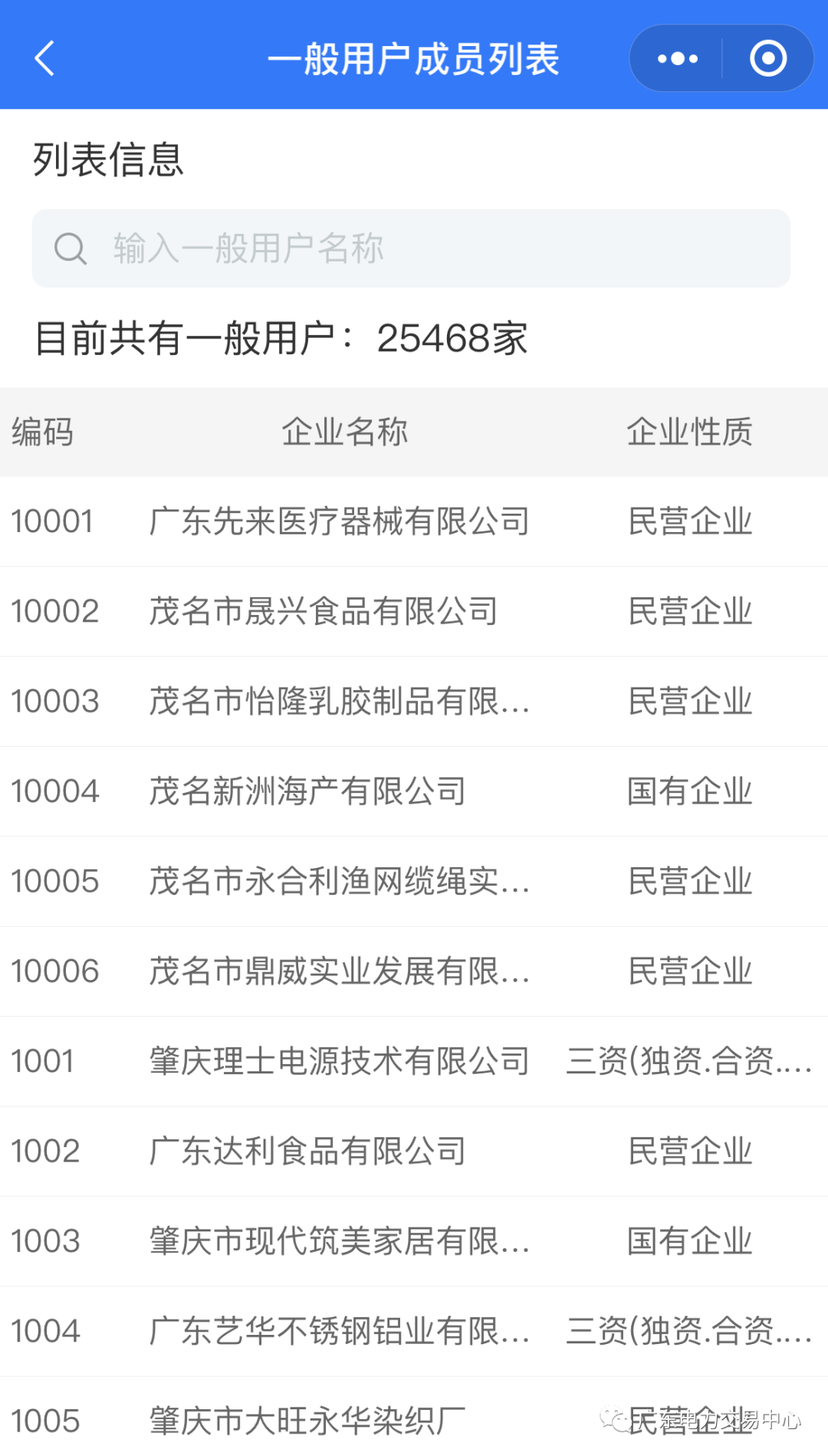Viewport: 828px width, 1456px height.
Task: Open row 10001 广东先来医疗器械有限公司
Action: pyautogui.click(x=414, y=521)
